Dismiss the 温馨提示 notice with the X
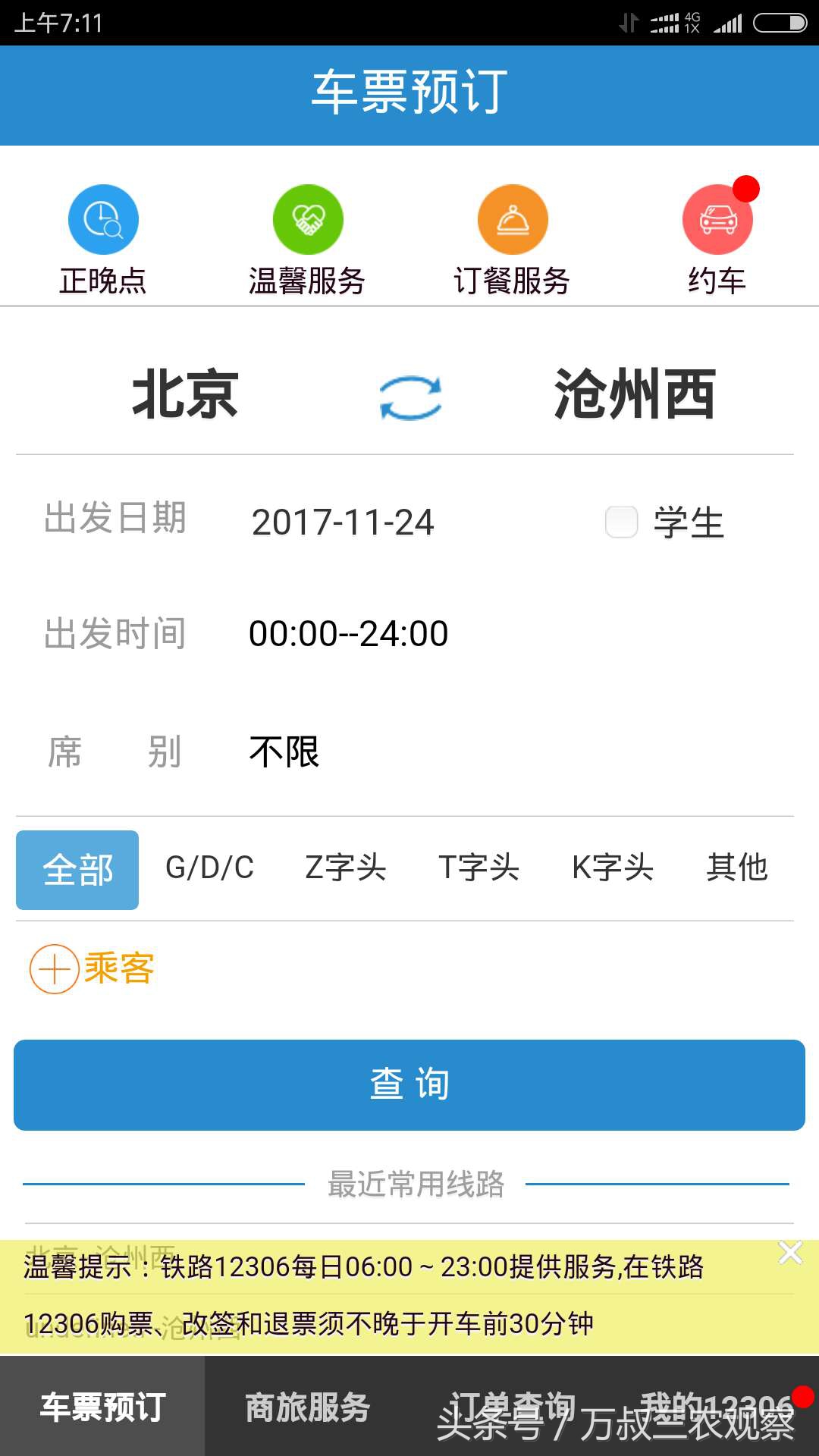819x1456 pixels. click(792, 1253)
